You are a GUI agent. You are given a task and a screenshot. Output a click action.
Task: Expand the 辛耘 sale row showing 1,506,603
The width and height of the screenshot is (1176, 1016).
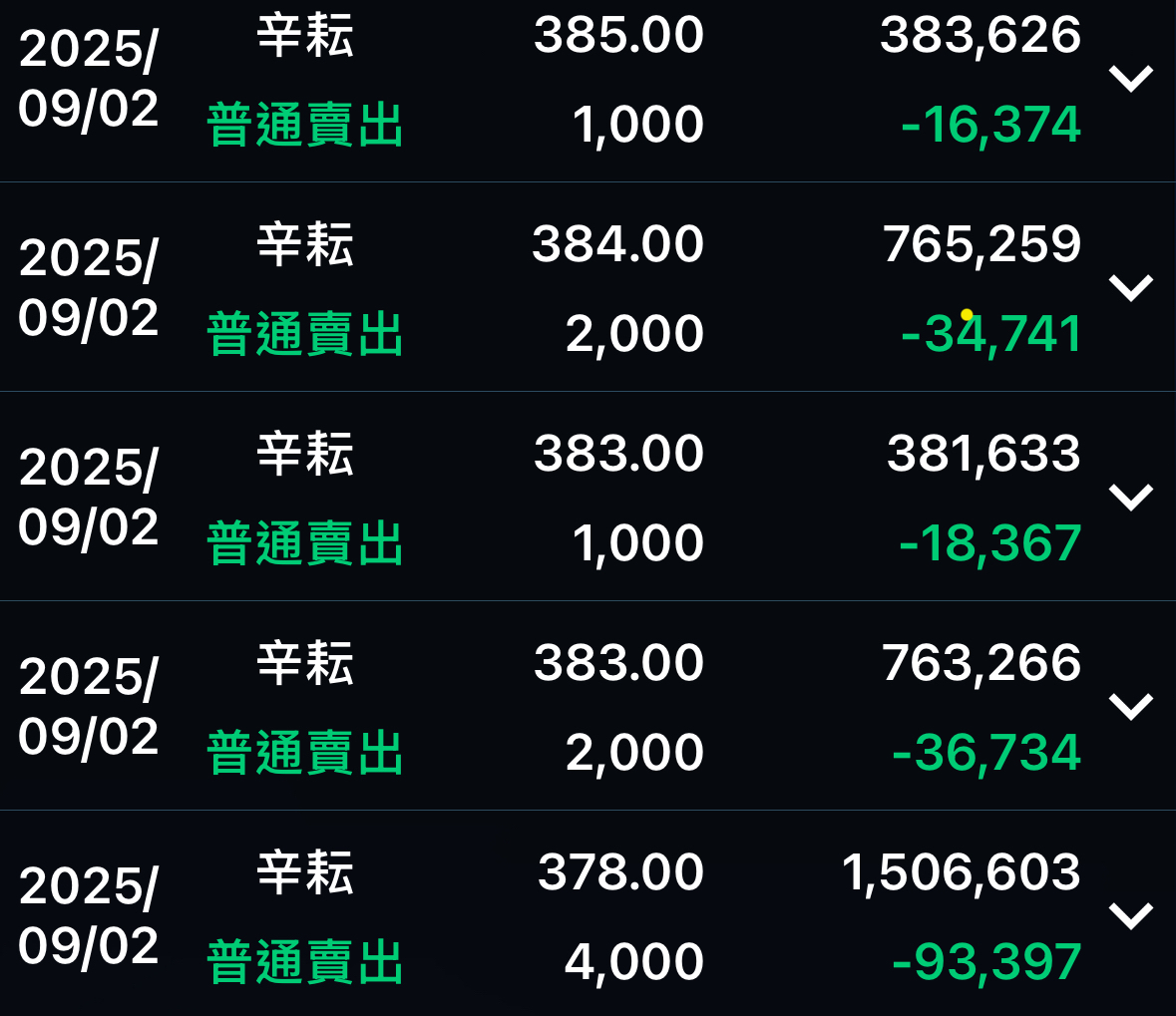point(1131,916)
